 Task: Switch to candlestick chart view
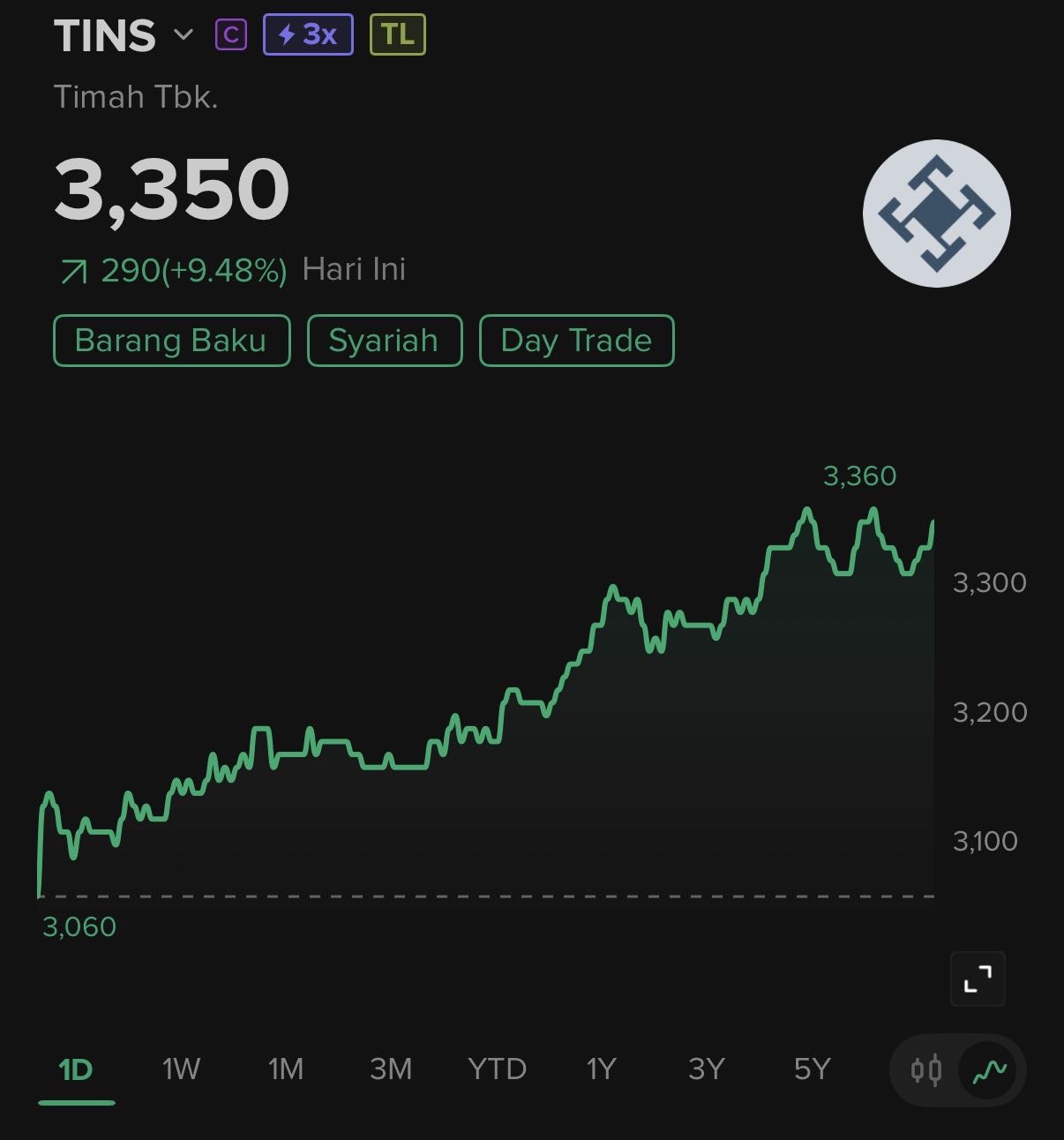[926, 1071]
